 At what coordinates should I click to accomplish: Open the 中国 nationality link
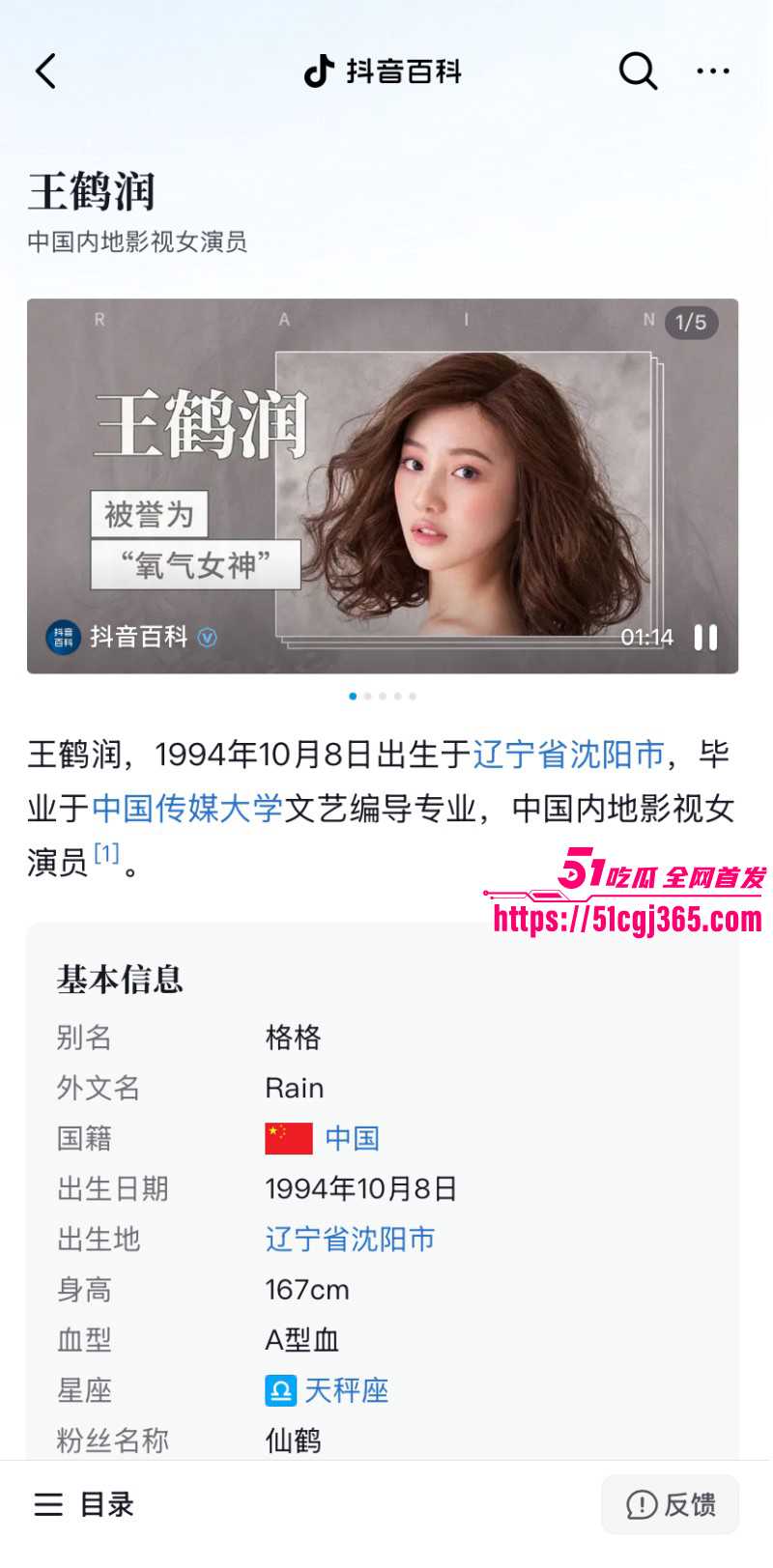coord(352,1138)
